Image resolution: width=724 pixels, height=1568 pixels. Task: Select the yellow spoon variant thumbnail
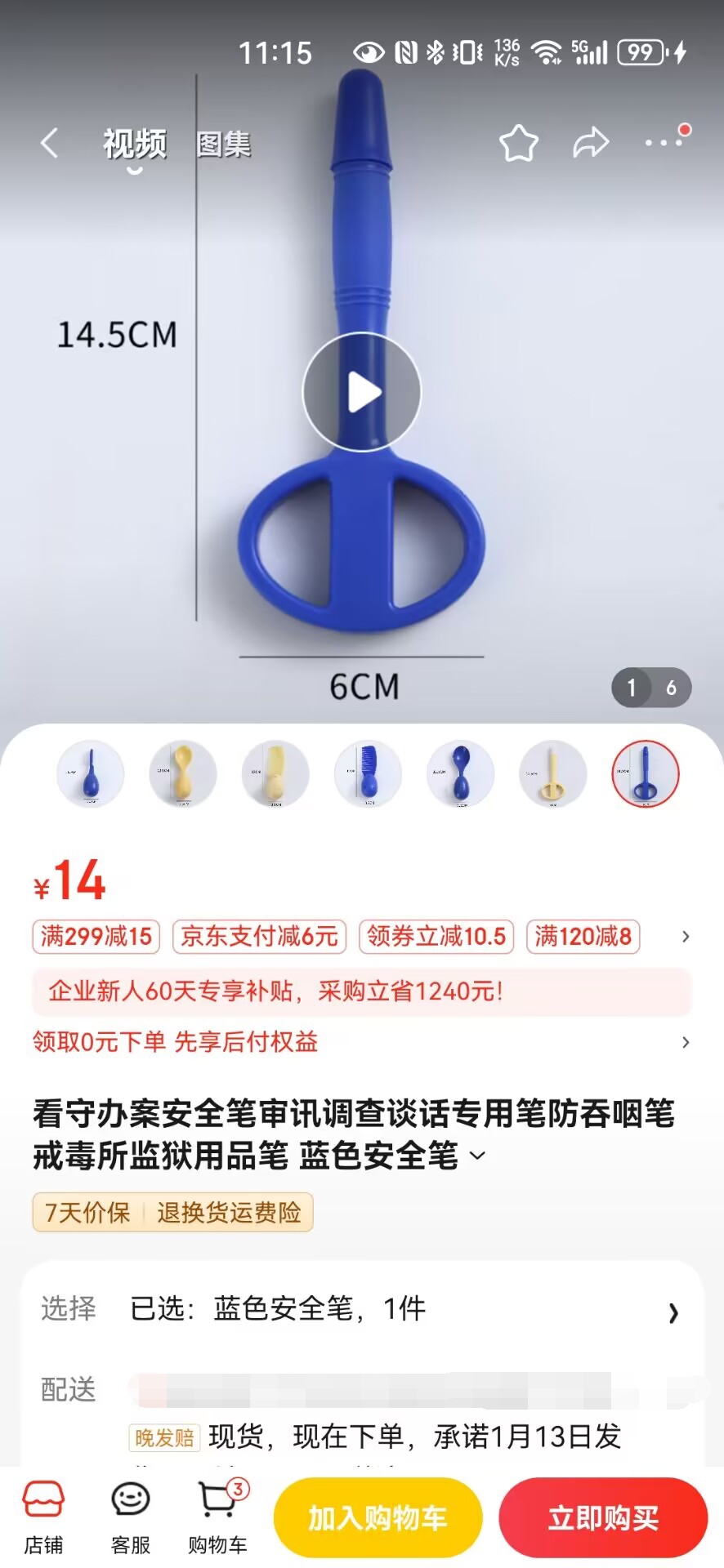(x=183, y=773)
